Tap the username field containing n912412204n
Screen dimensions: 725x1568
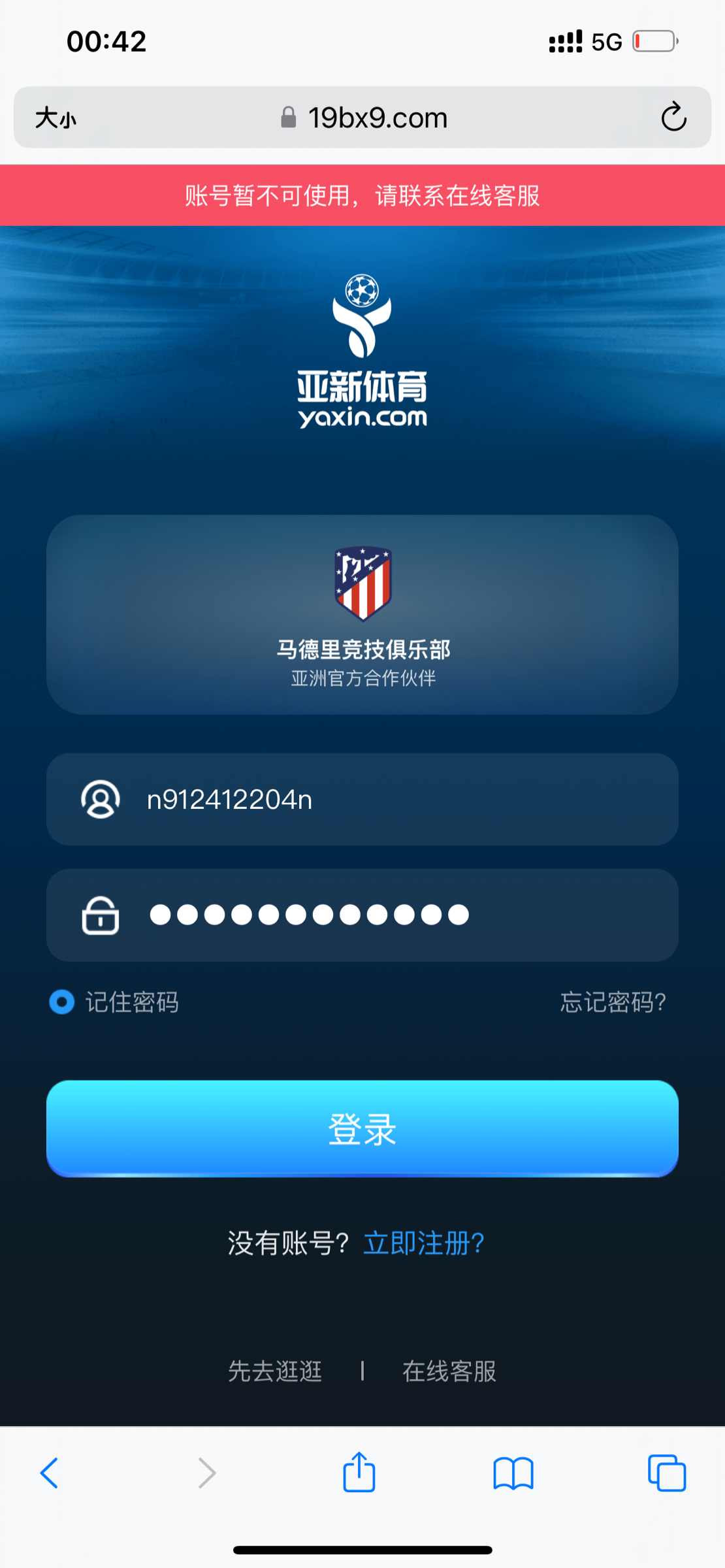click(x=362, y=799)
